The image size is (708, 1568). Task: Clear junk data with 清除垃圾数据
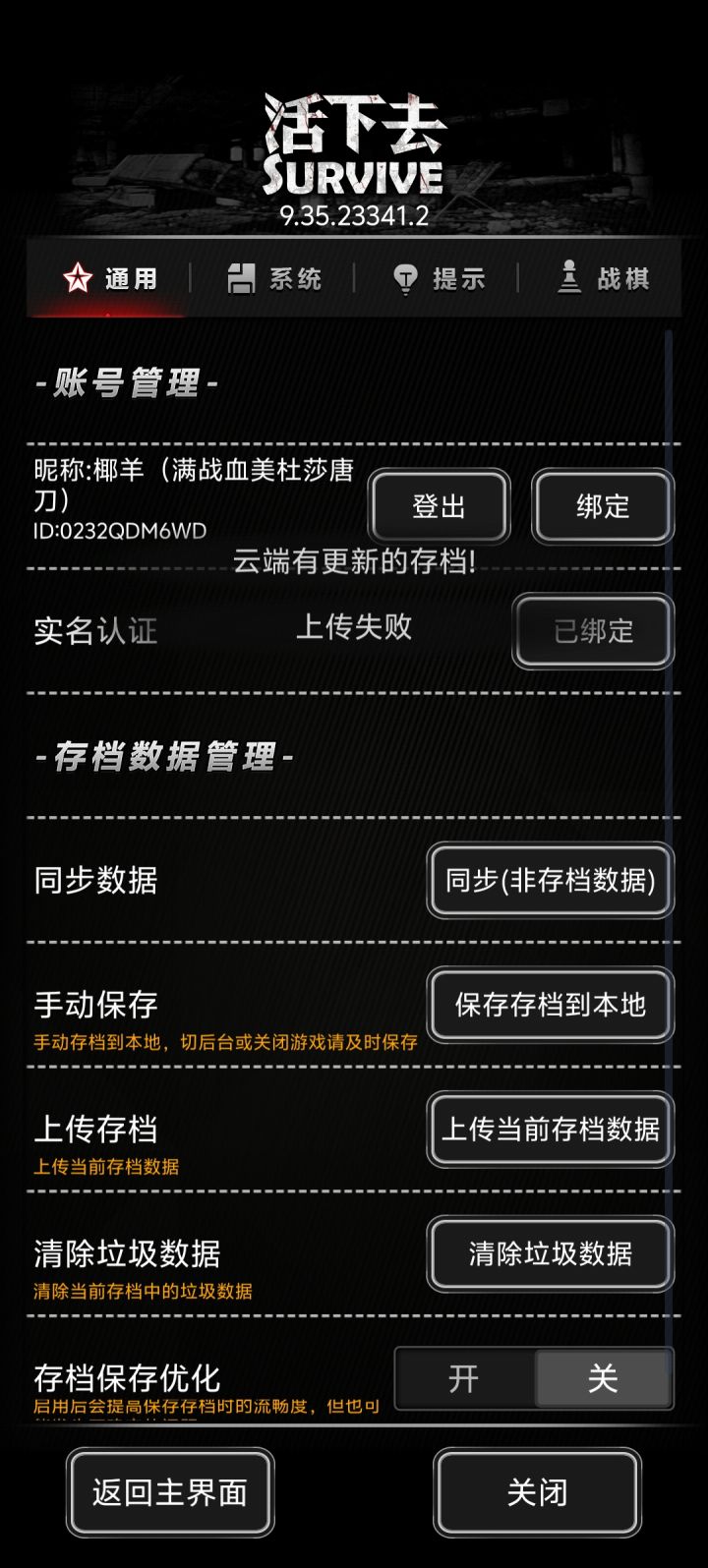(550, 1253)
